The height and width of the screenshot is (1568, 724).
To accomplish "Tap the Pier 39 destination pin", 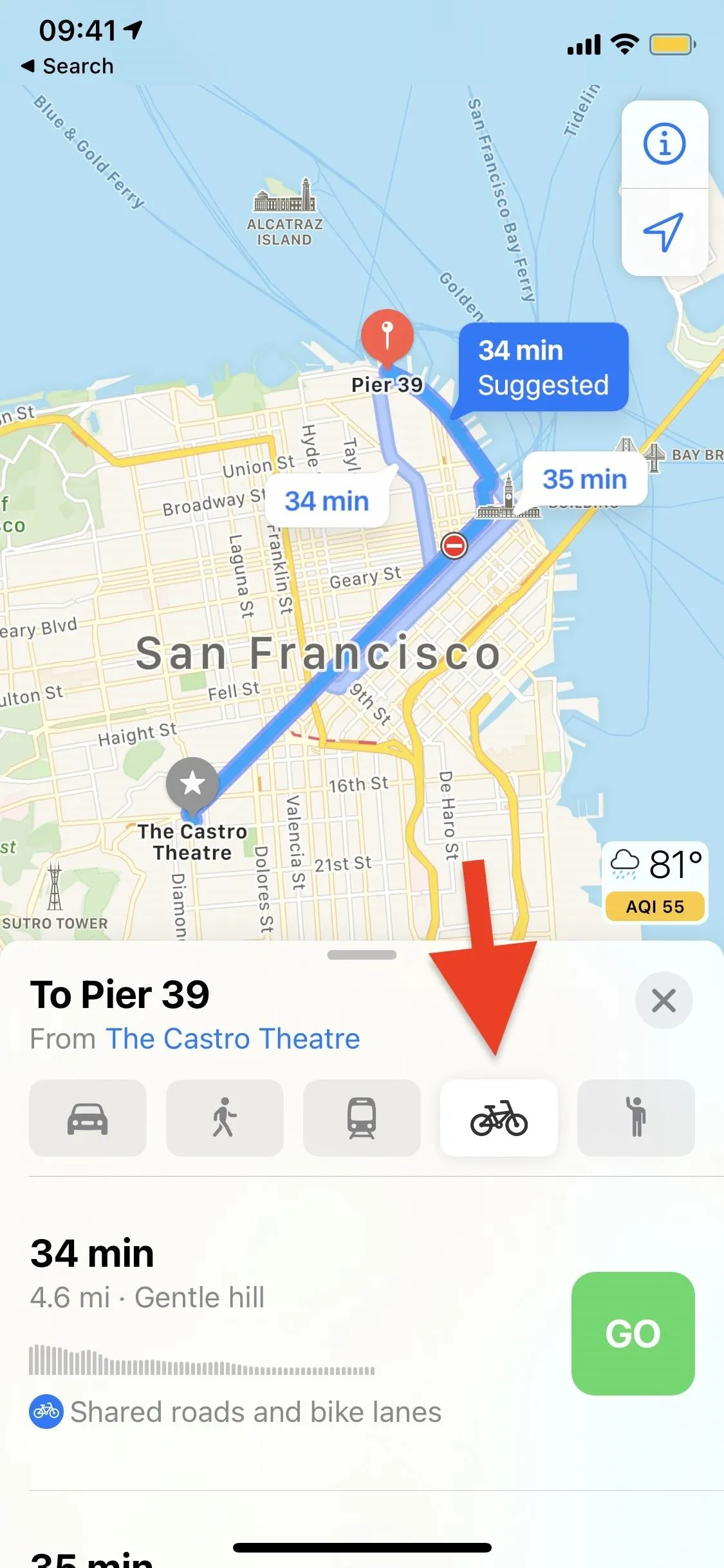I will [387, 336].
